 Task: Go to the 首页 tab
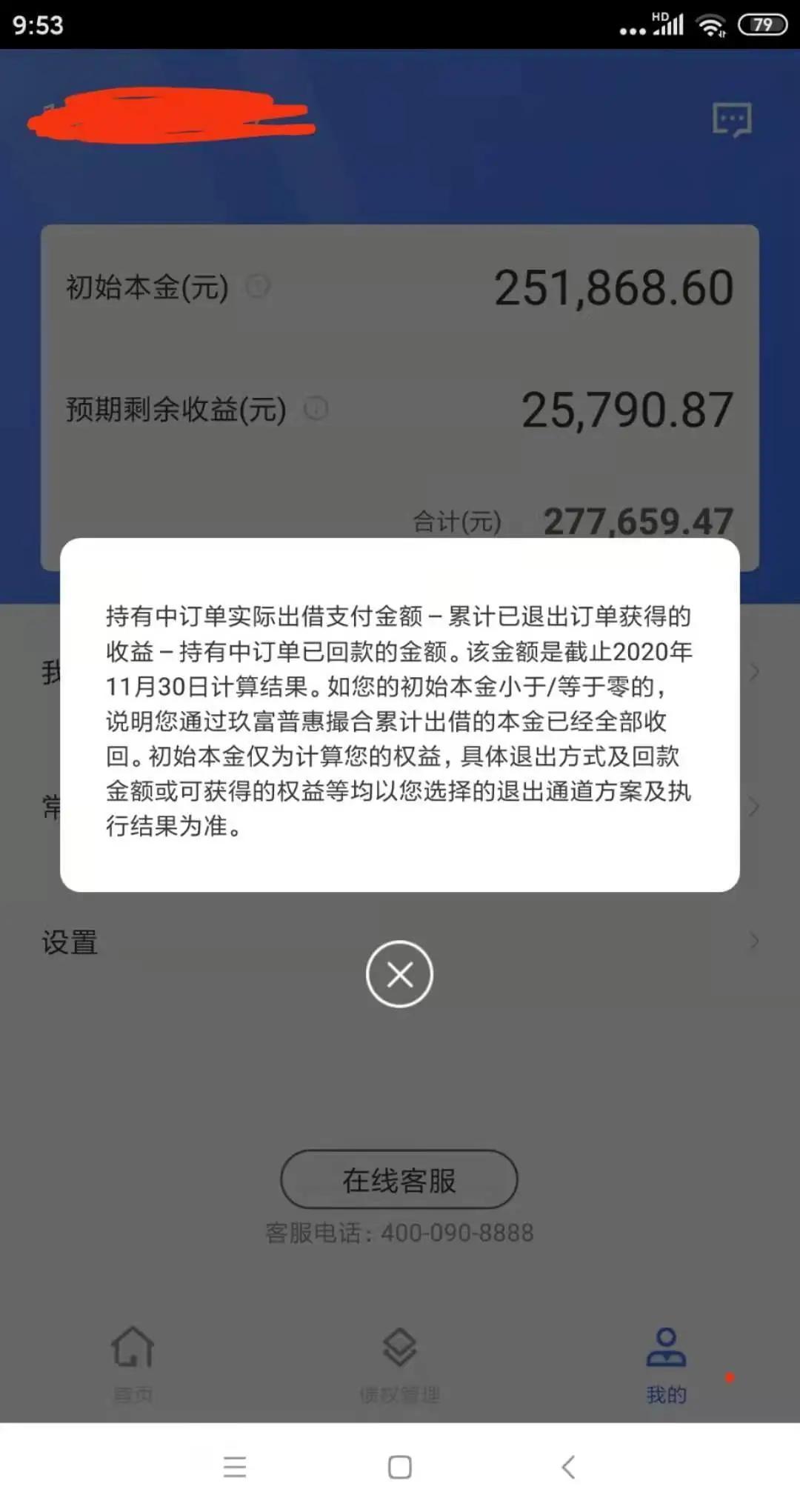(x=133, y=1362)
